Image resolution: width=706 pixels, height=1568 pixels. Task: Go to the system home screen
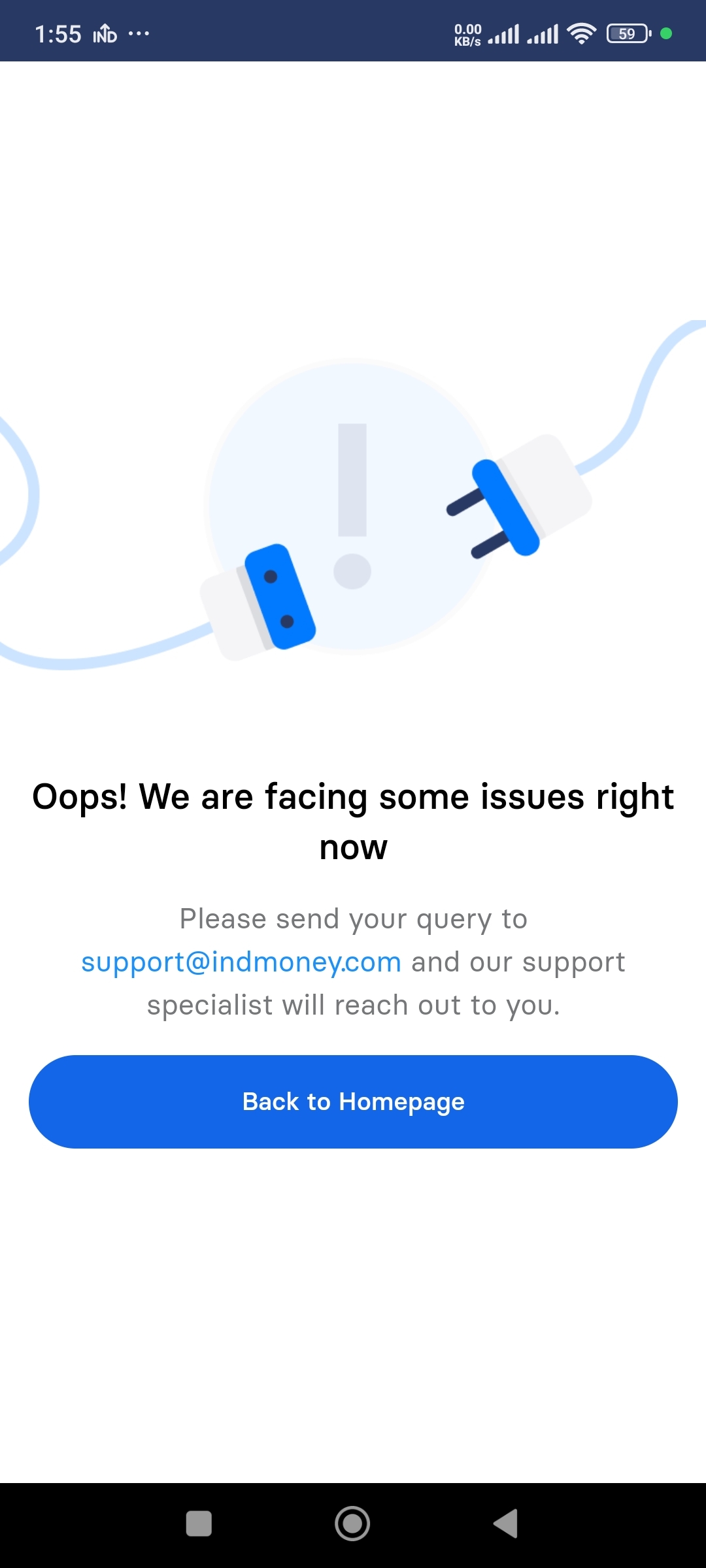tap(352, 1524)
